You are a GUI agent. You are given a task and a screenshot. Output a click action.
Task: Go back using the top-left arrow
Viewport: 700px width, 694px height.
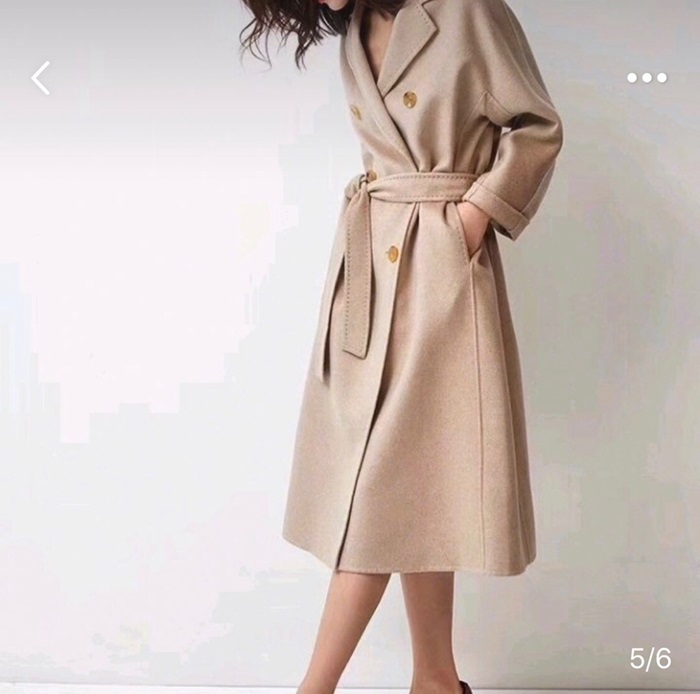coord(40,78)
